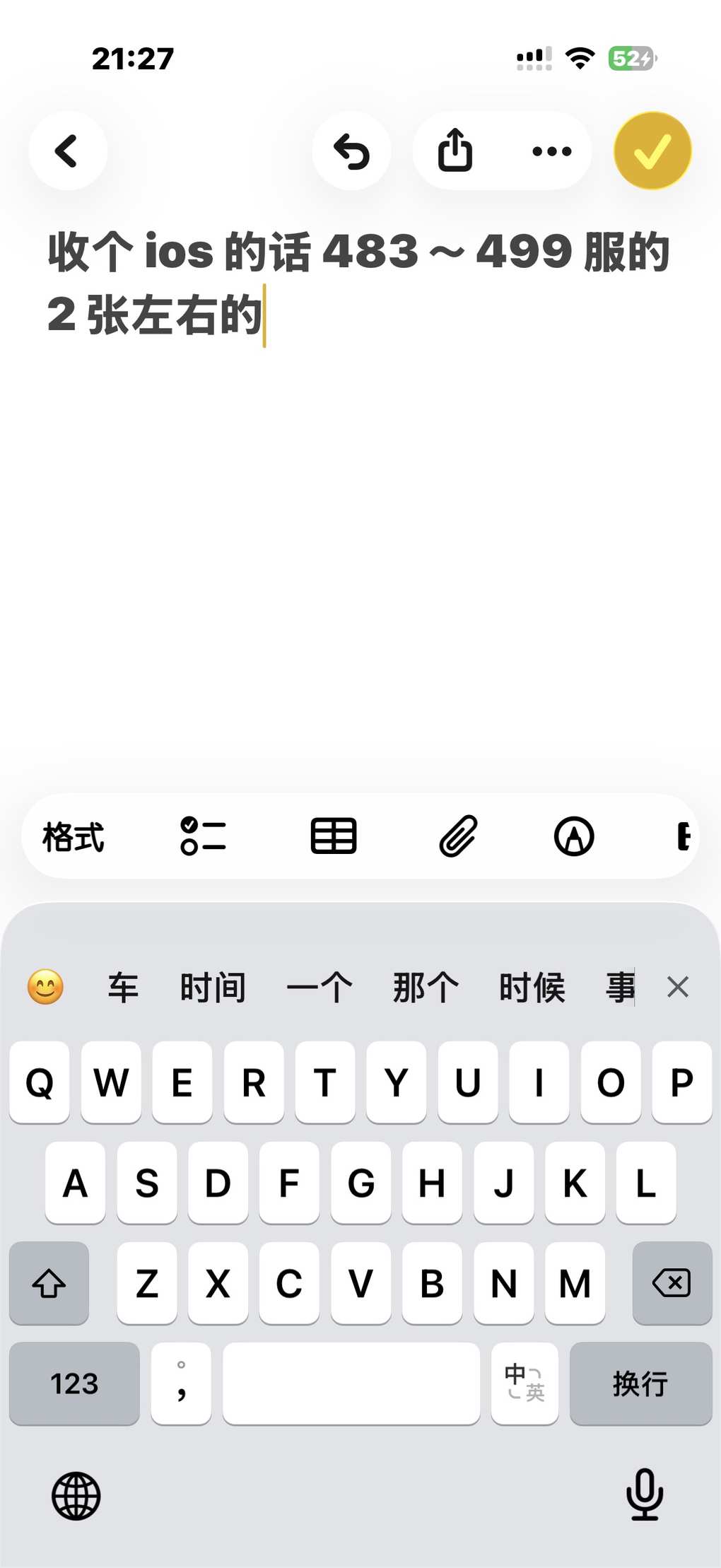The image size is (721, 1568).
Task: Insert a table into the note
Action: pos(334,837)
